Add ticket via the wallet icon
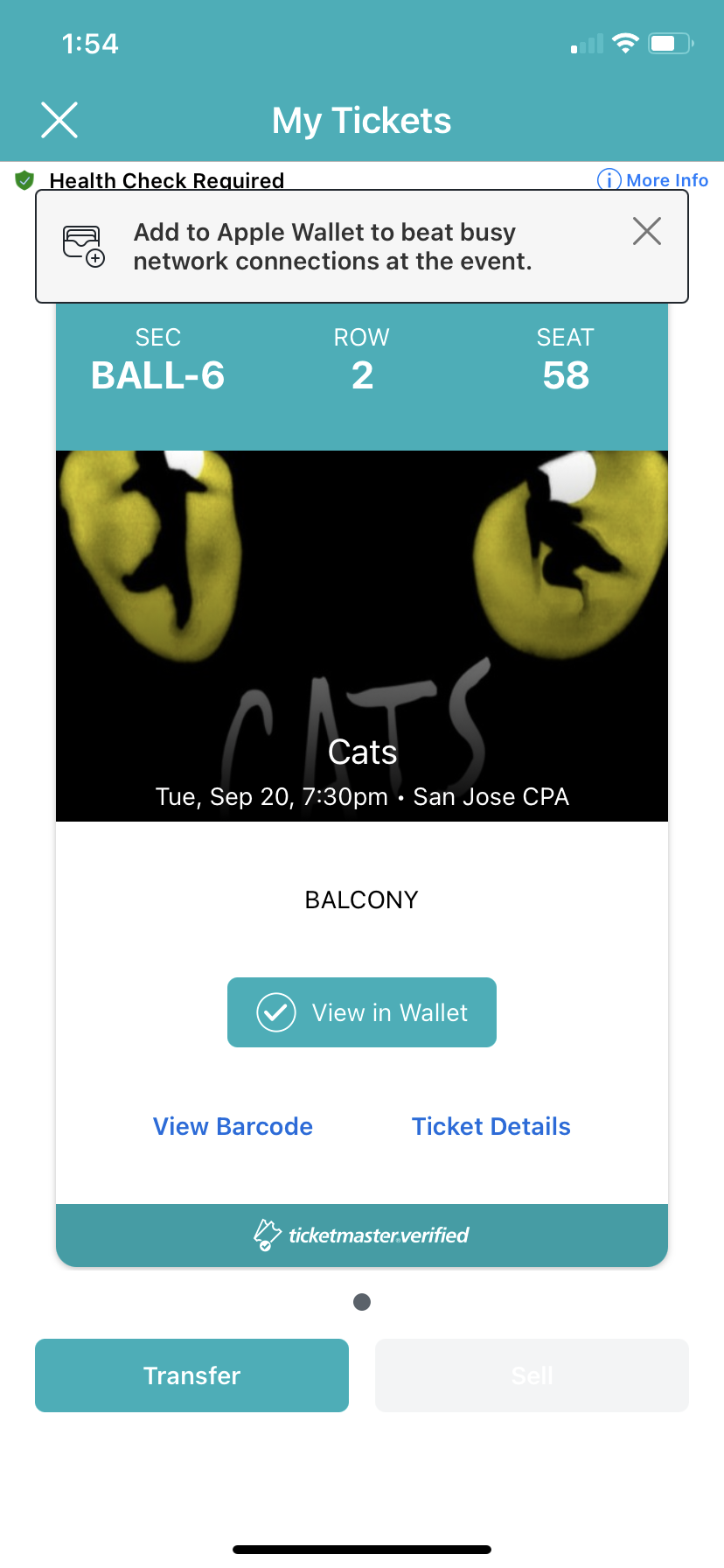The image size is (724, 1568). click(84, 246)
